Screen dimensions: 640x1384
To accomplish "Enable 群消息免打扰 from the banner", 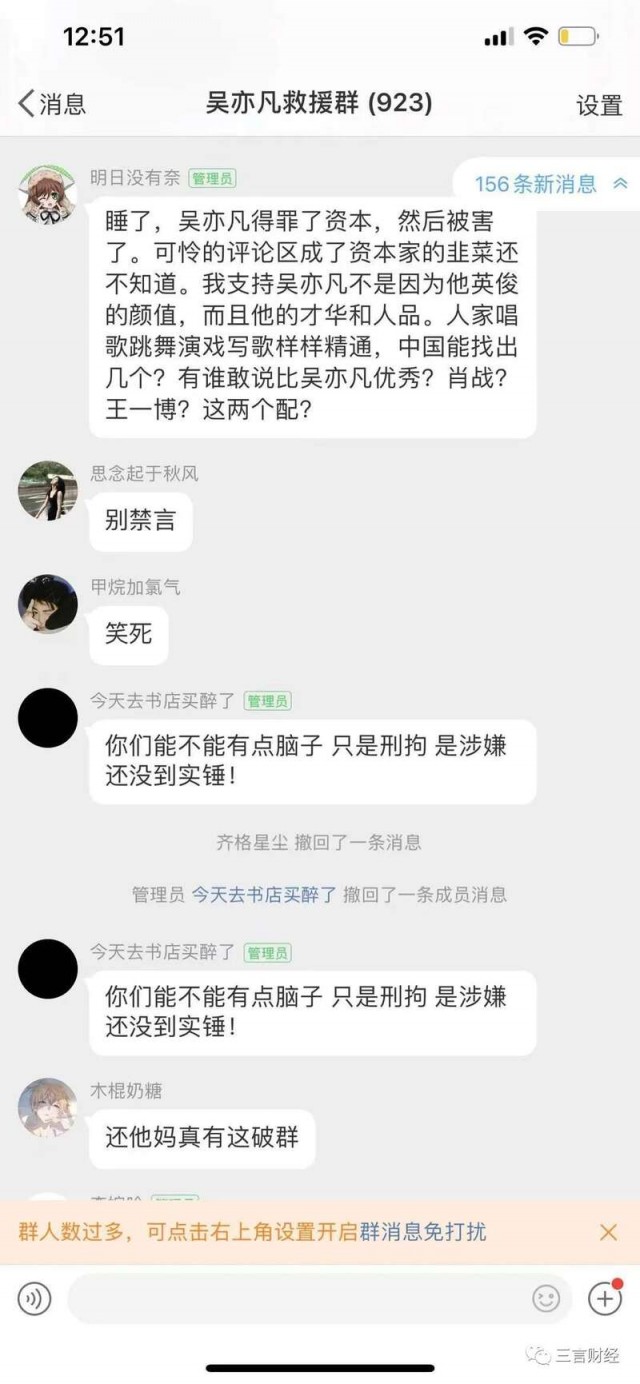I will coord(423,1232).
